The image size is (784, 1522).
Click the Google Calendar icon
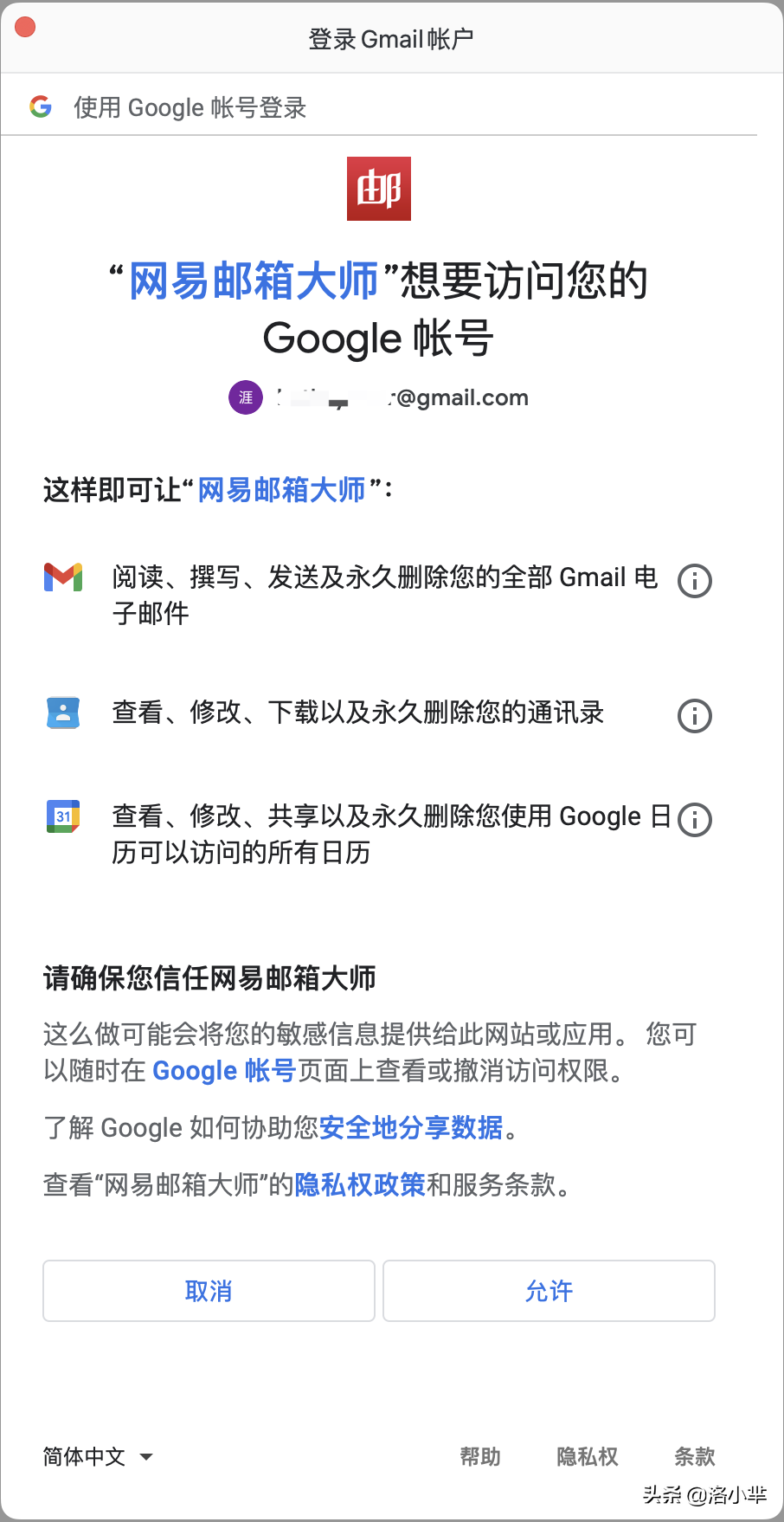coord(61,815)
